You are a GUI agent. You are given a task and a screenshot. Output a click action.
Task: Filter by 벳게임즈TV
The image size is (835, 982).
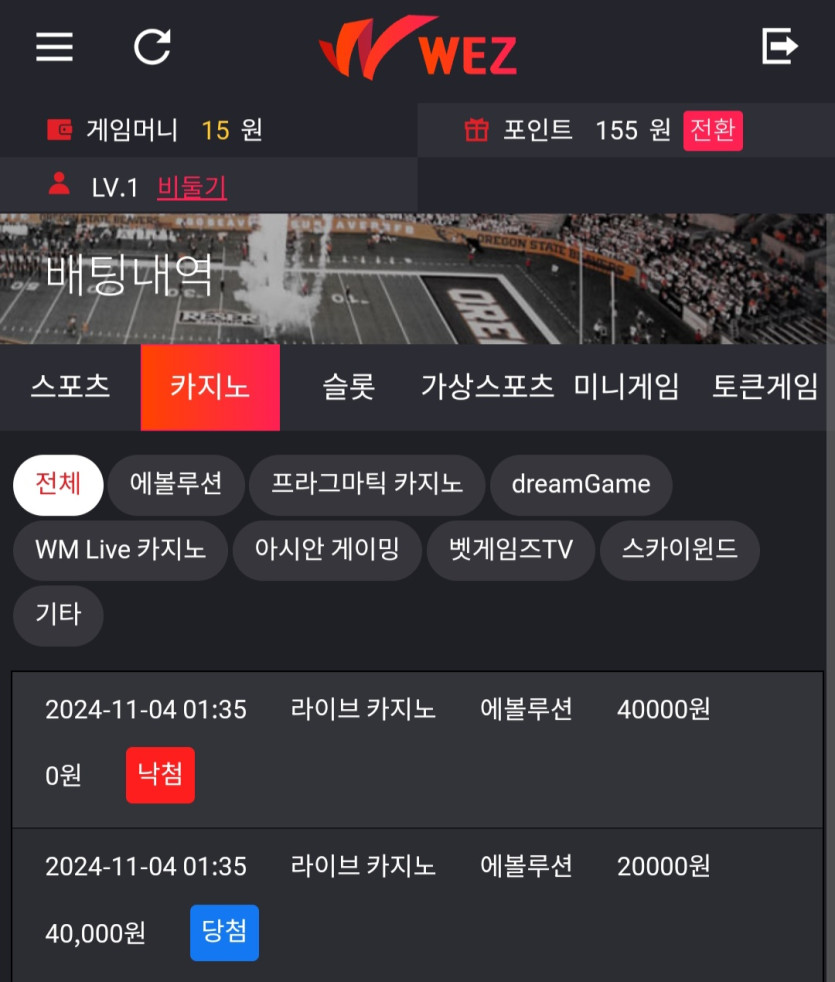click(x=511, y=550)
